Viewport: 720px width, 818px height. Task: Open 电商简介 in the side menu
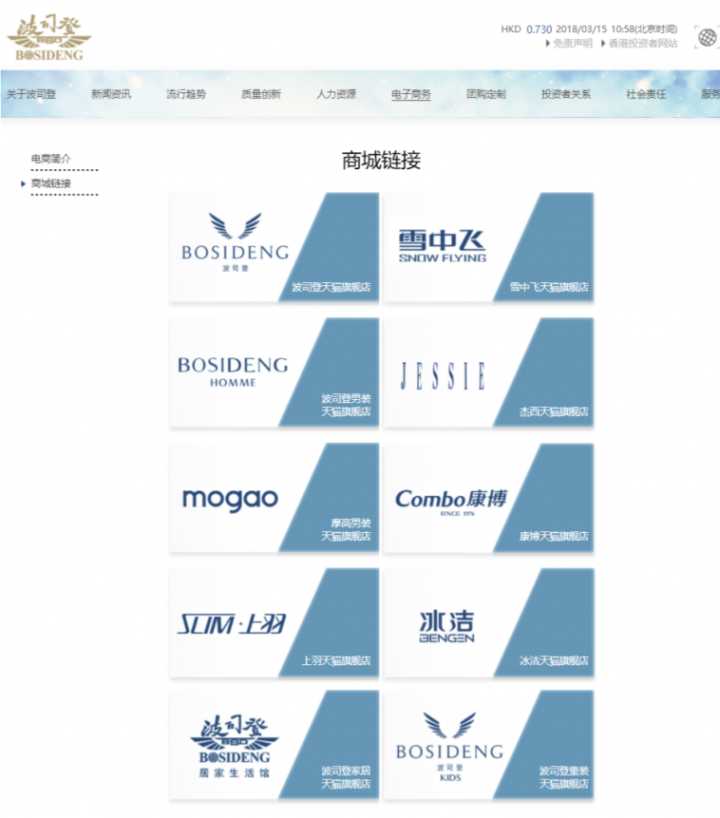coord(51,159)
